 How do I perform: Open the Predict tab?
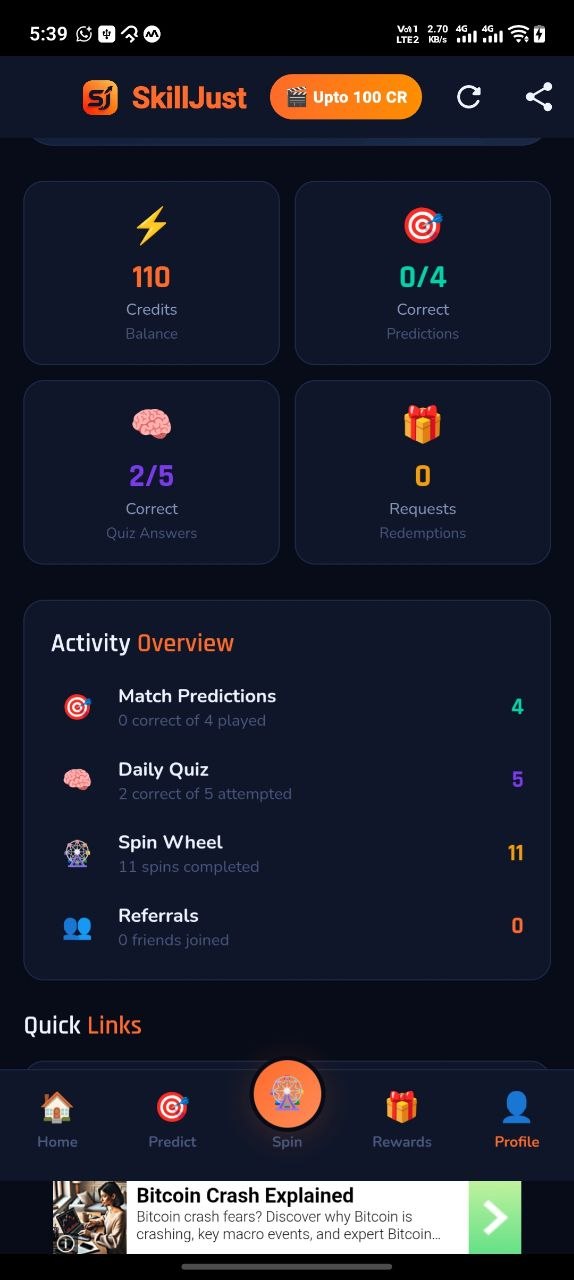click(172, 1120)
